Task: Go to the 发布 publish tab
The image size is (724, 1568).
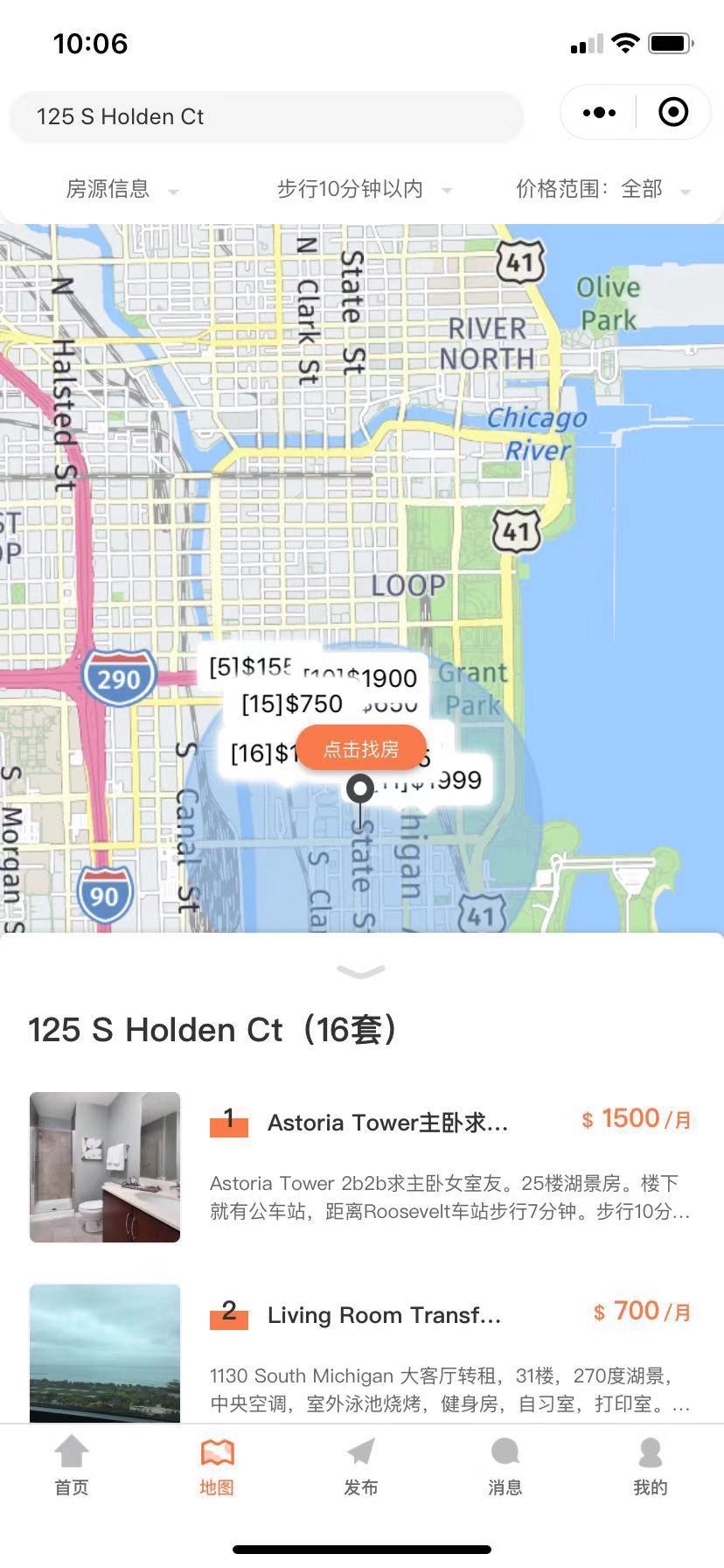Action: tap(360, 1465)
